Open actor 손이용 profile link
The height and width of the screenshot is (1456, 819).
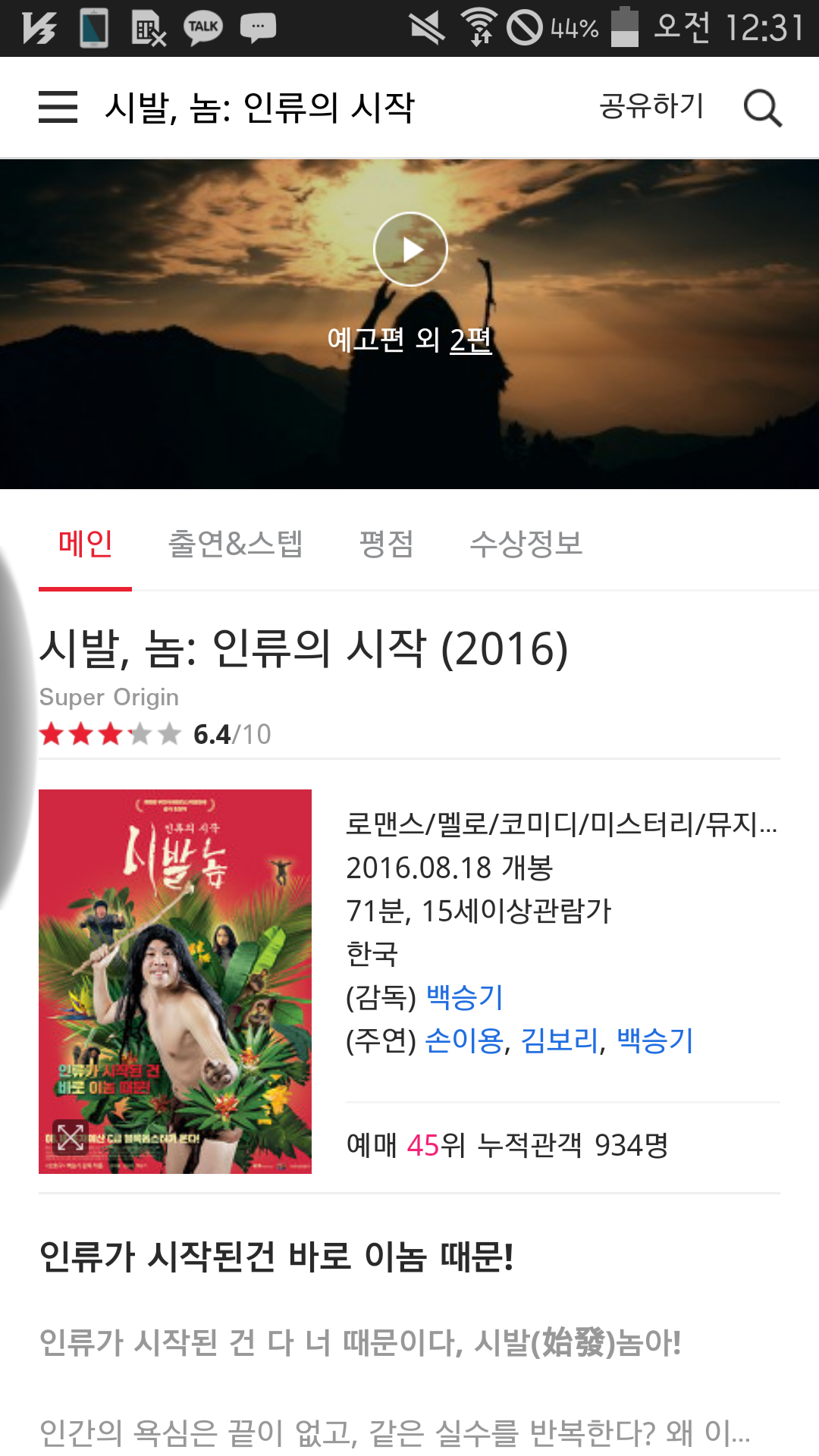click(x=464, y=1040)
